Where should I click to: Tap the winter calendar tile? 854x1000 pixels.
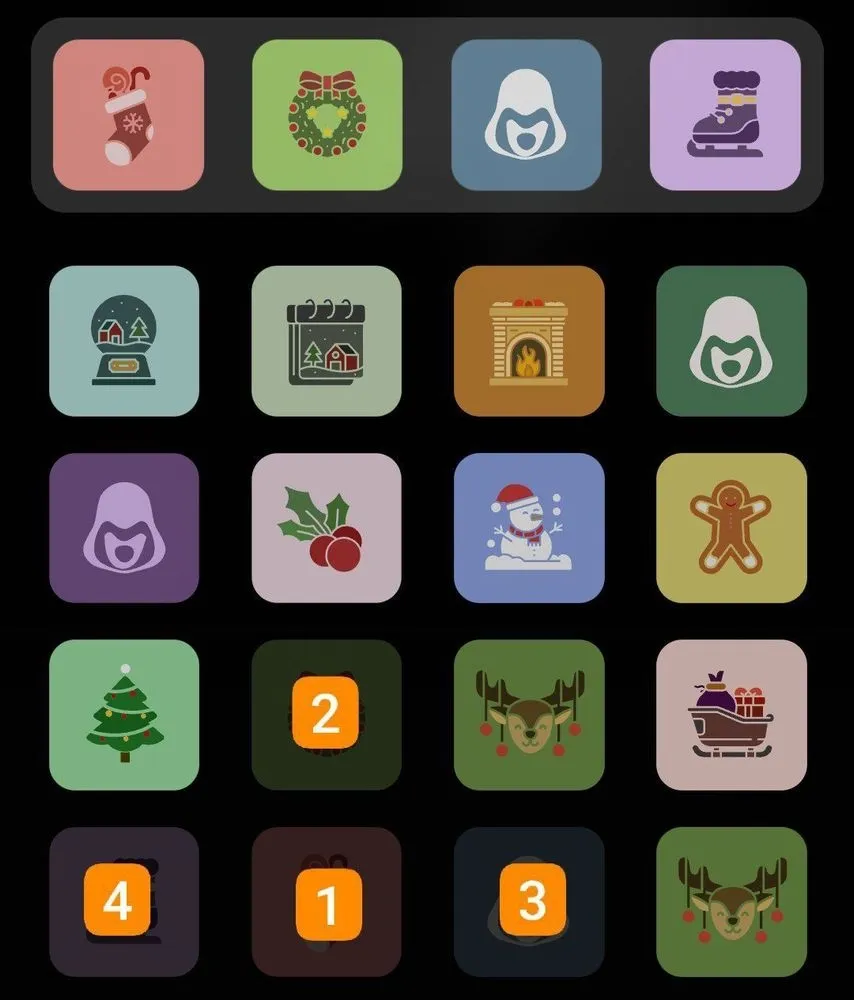pyautogui.click(x=326, y=341)
